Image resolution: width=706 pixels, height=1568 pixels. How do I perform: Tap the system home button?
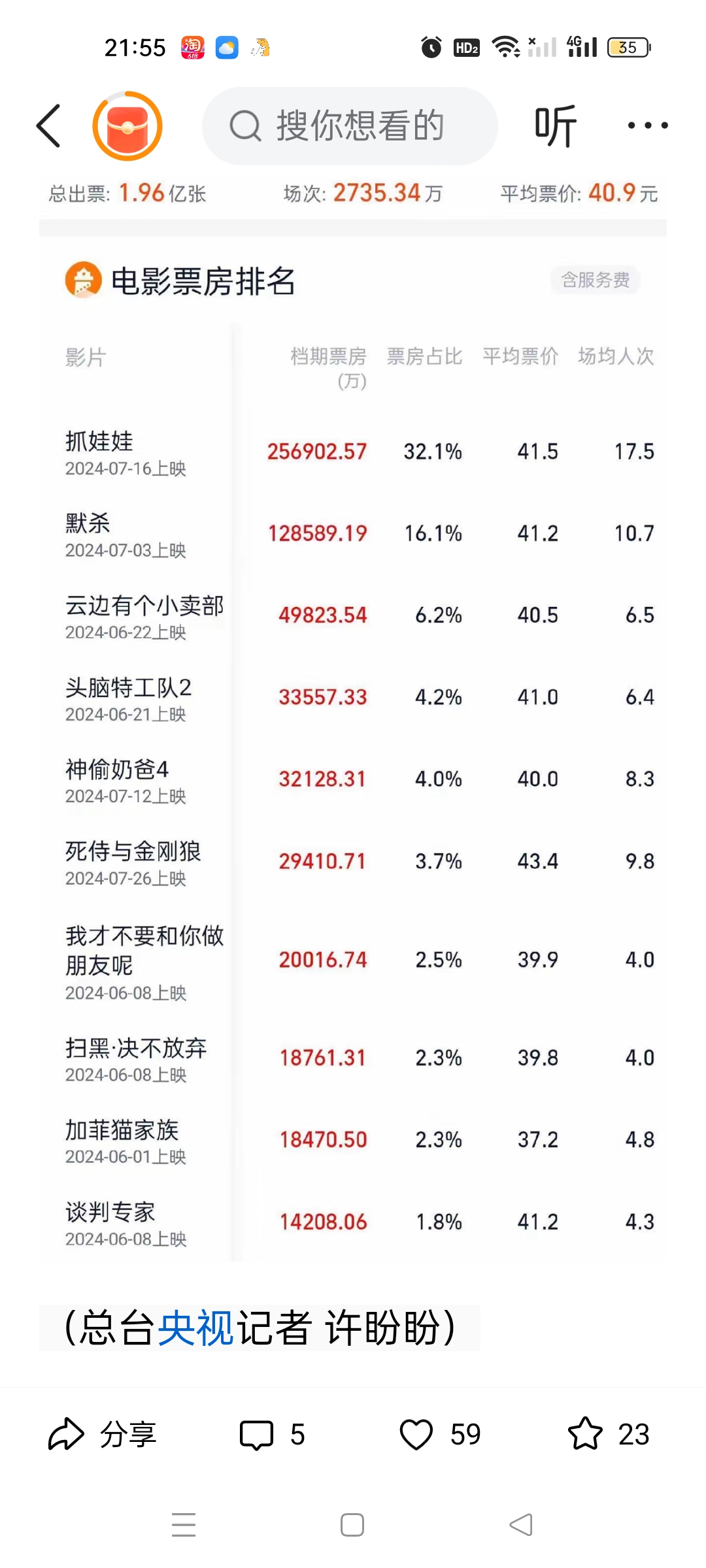(352, 1525)
